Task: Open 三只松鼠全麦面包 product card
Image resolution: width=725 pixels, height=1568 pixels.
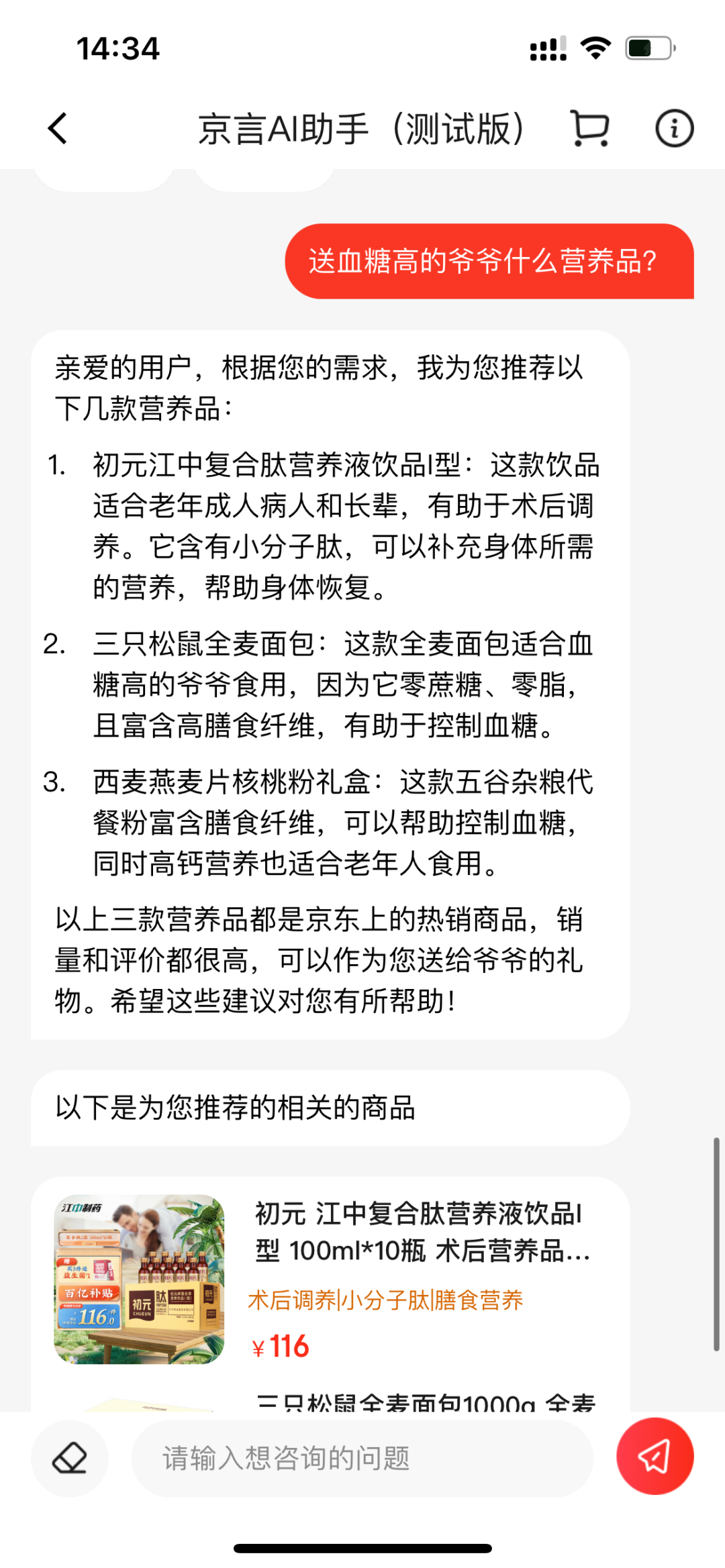Action: coord(424,1401)
